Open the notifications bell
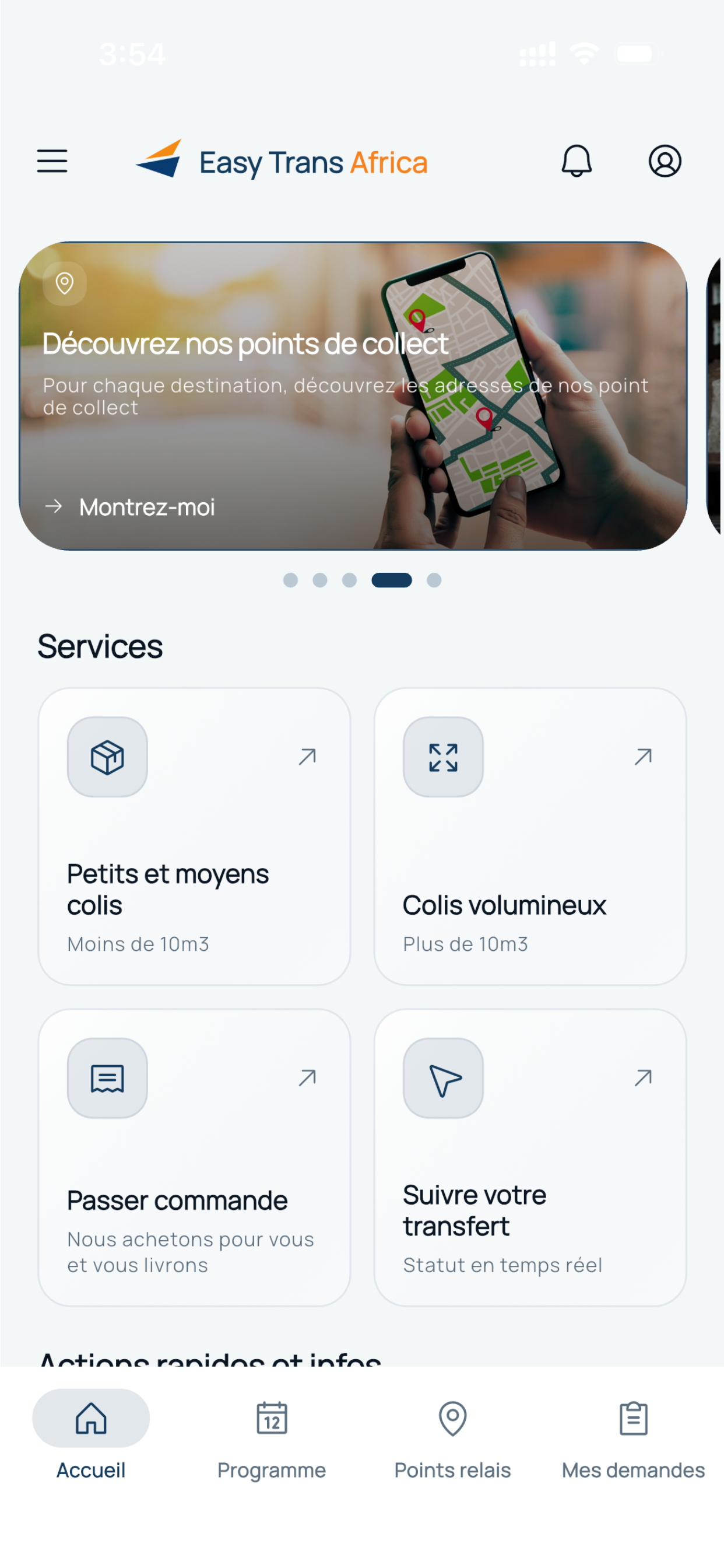The width and height of the screenshot is (724, 1568). [x=576, y=162]
